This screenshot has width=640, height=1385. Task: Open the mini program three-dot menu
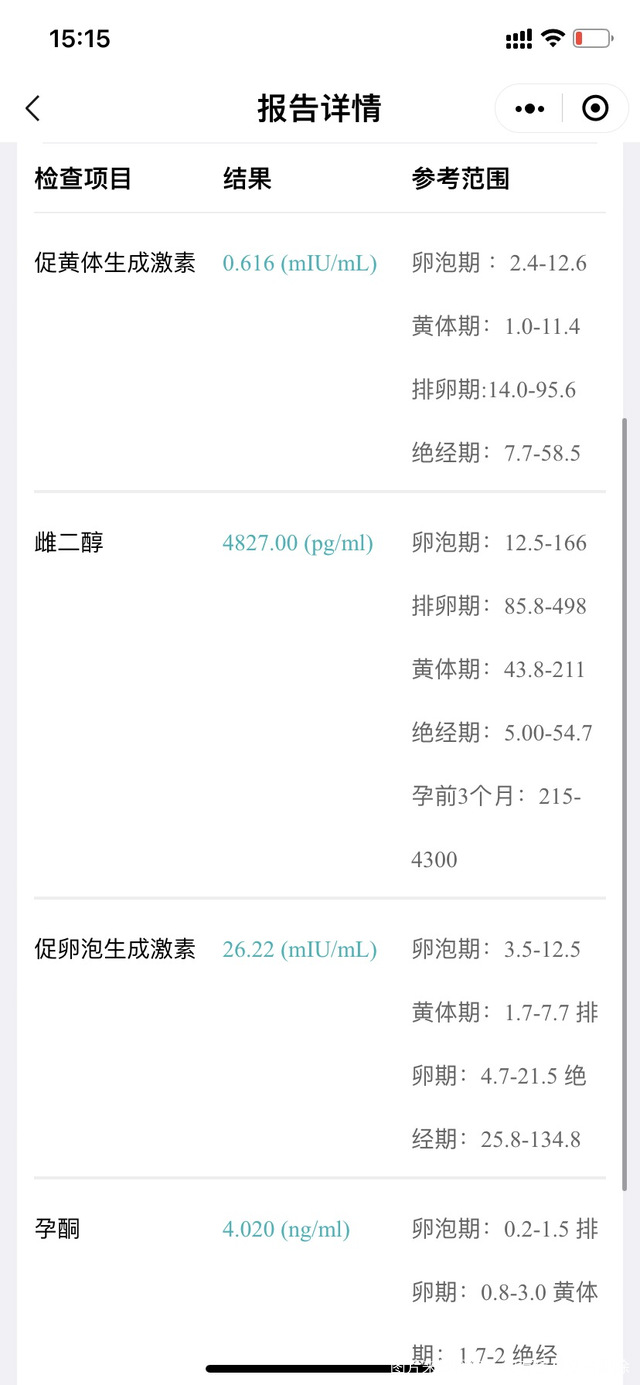pos(530,108)
